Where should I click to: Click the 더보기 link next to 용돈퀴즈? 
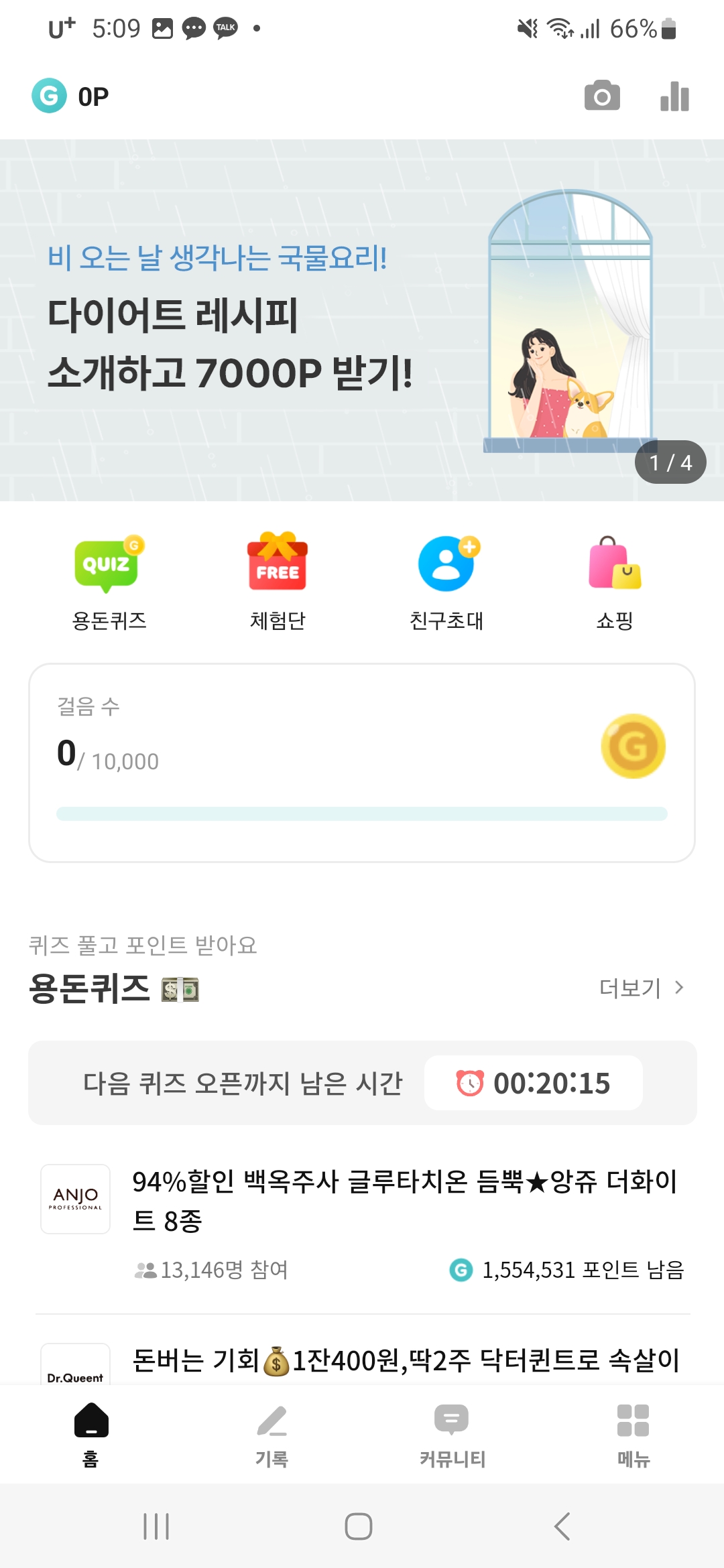point(631,987)
